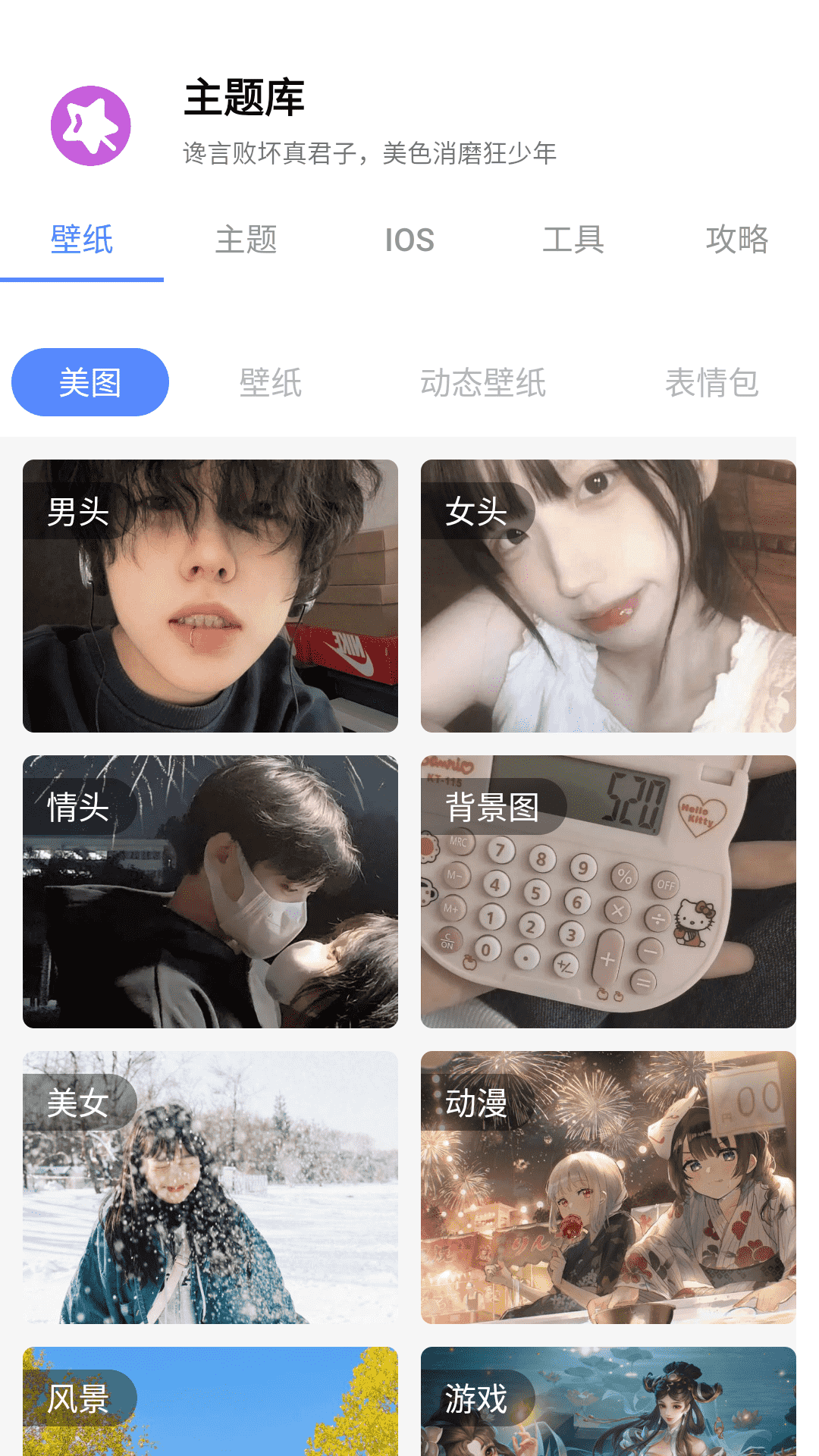View the 美女 picture collection

210,1188
